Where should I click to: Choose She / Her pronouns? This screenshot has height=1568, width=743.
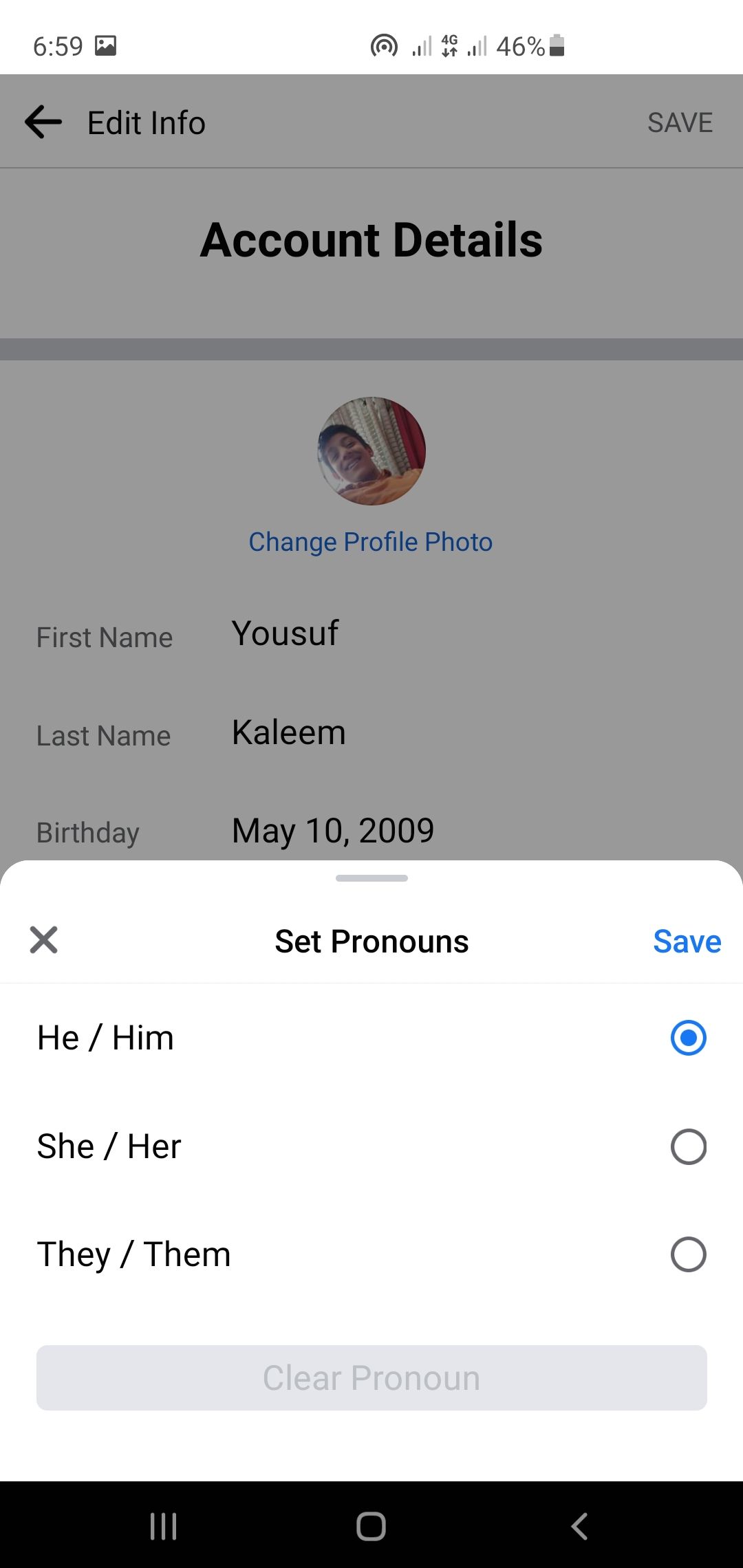[x=688, y=1146]
